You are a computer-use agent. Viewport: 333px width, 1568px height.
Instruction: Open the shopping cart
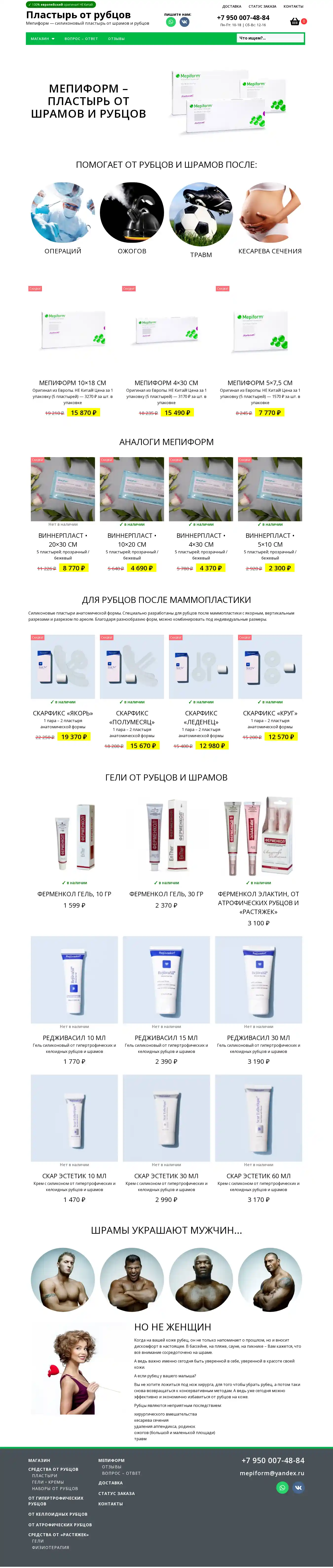point(295,21)
